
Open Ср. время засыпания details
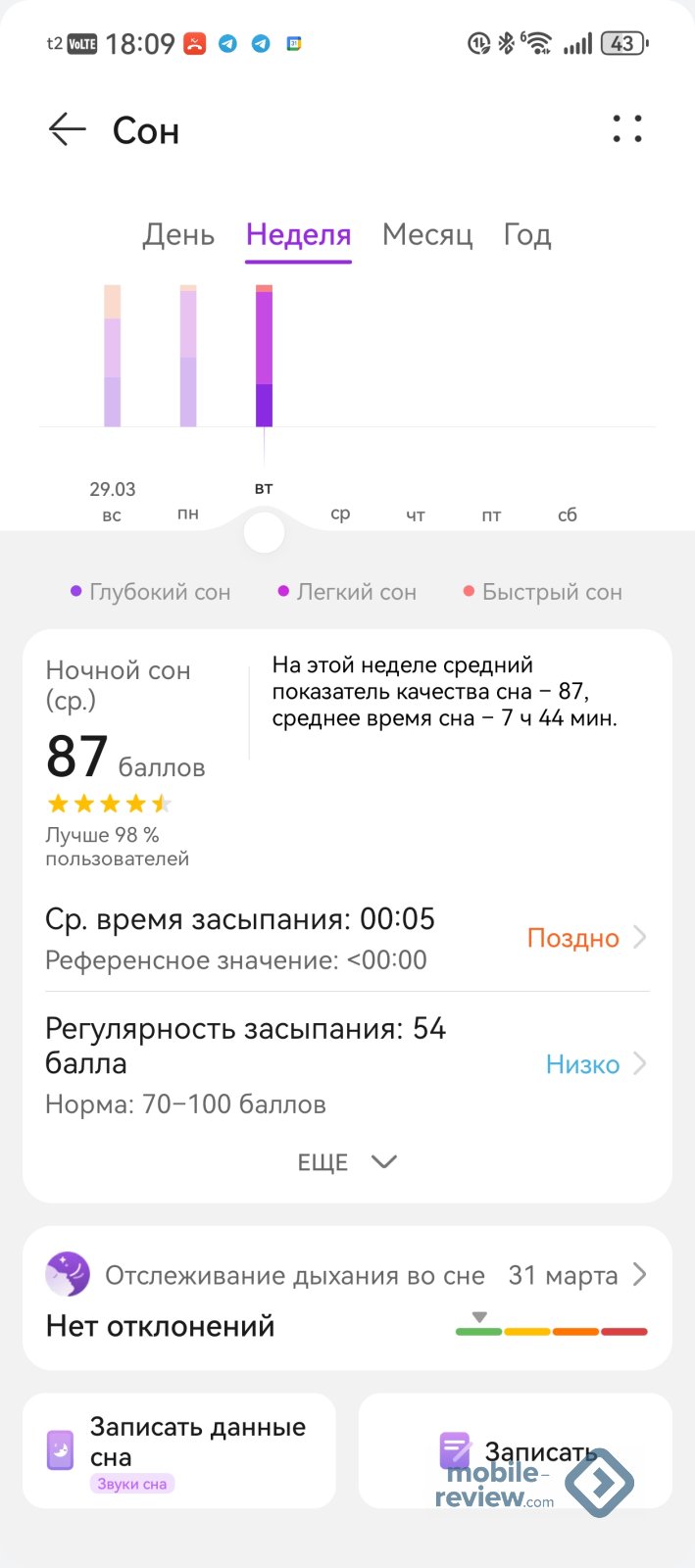[x=347, y=938]
